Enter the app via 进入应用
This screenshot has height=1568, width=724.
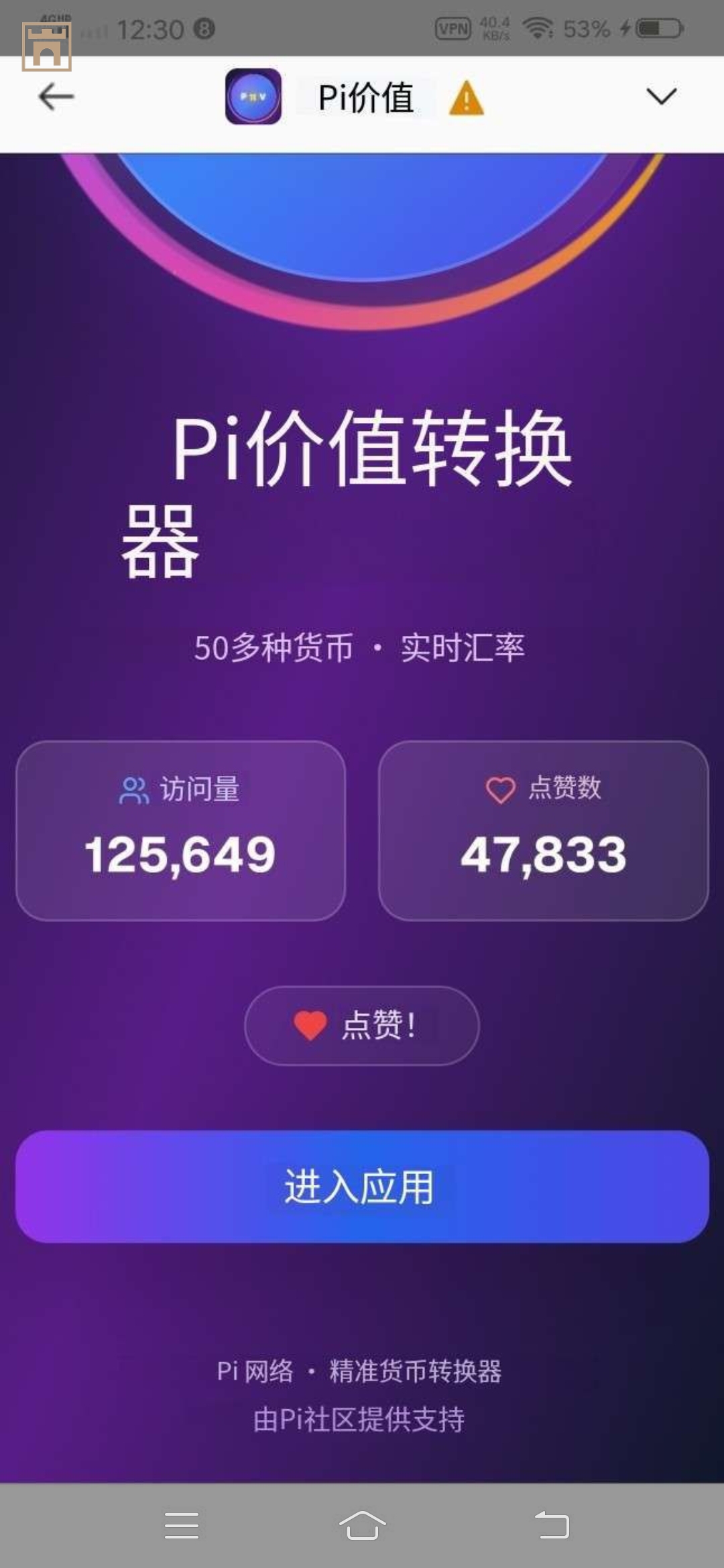pyautogui.click(x=362, y=1187)
